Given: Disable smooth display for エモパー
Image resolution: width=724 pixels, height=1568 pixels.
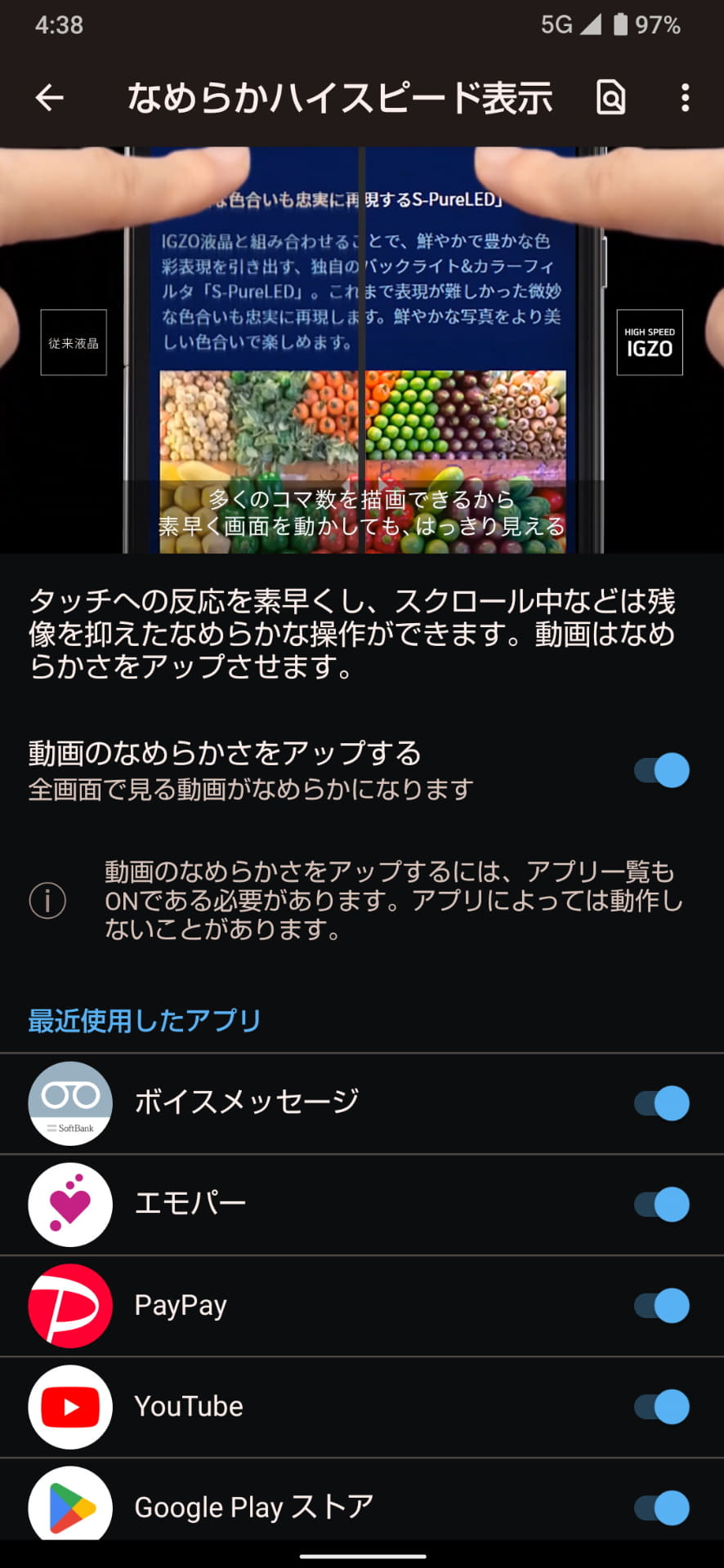Looking at the screenshot, I should click(x=659, y=1204).
